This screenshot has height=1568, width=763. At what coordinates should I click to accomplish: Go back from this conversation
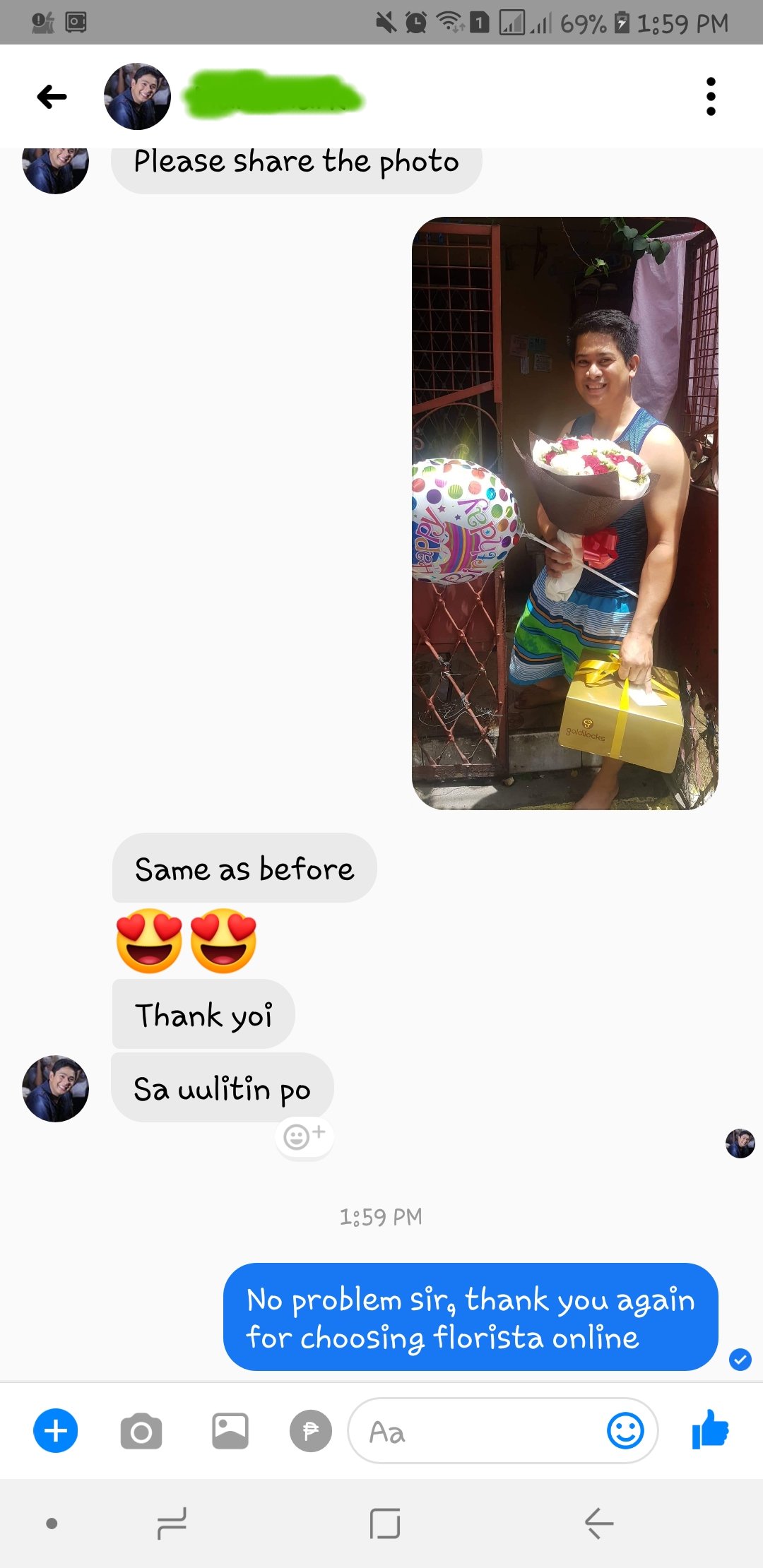point(52,97)
